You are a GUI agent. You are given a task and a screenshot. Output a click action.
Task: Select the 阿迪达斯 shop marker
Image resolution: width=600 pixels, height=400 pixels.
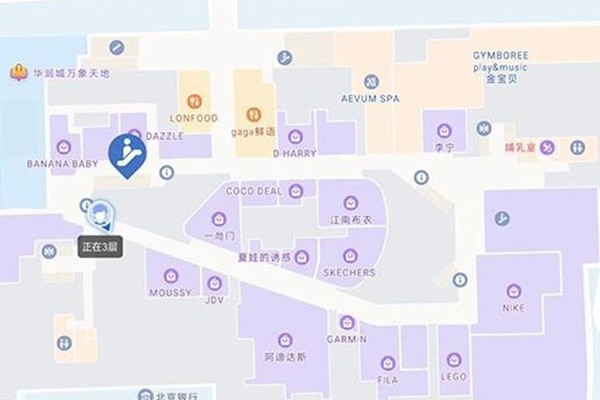pyautogui.click(x=285, y=340)
